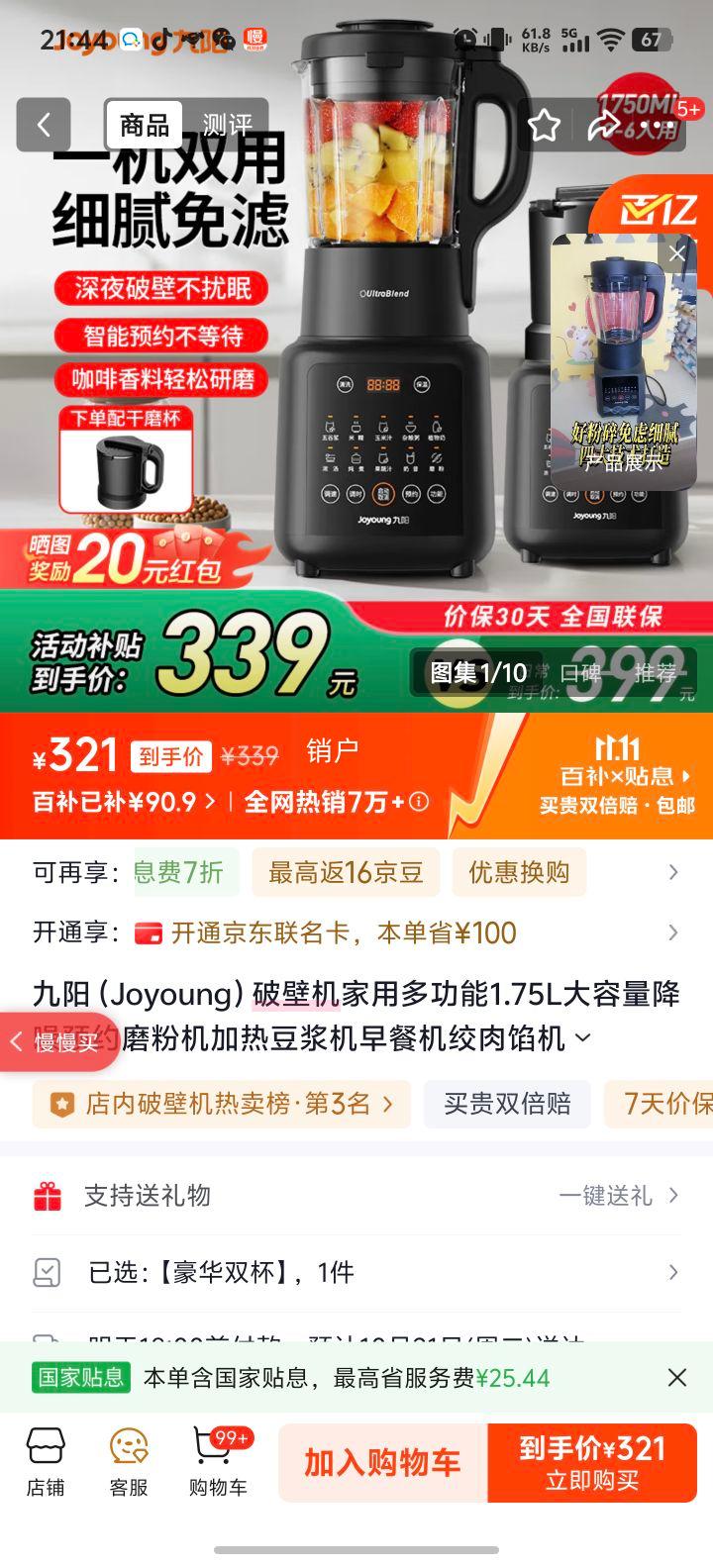Open the 支持送礼物 row

(x=356, y=1196)
